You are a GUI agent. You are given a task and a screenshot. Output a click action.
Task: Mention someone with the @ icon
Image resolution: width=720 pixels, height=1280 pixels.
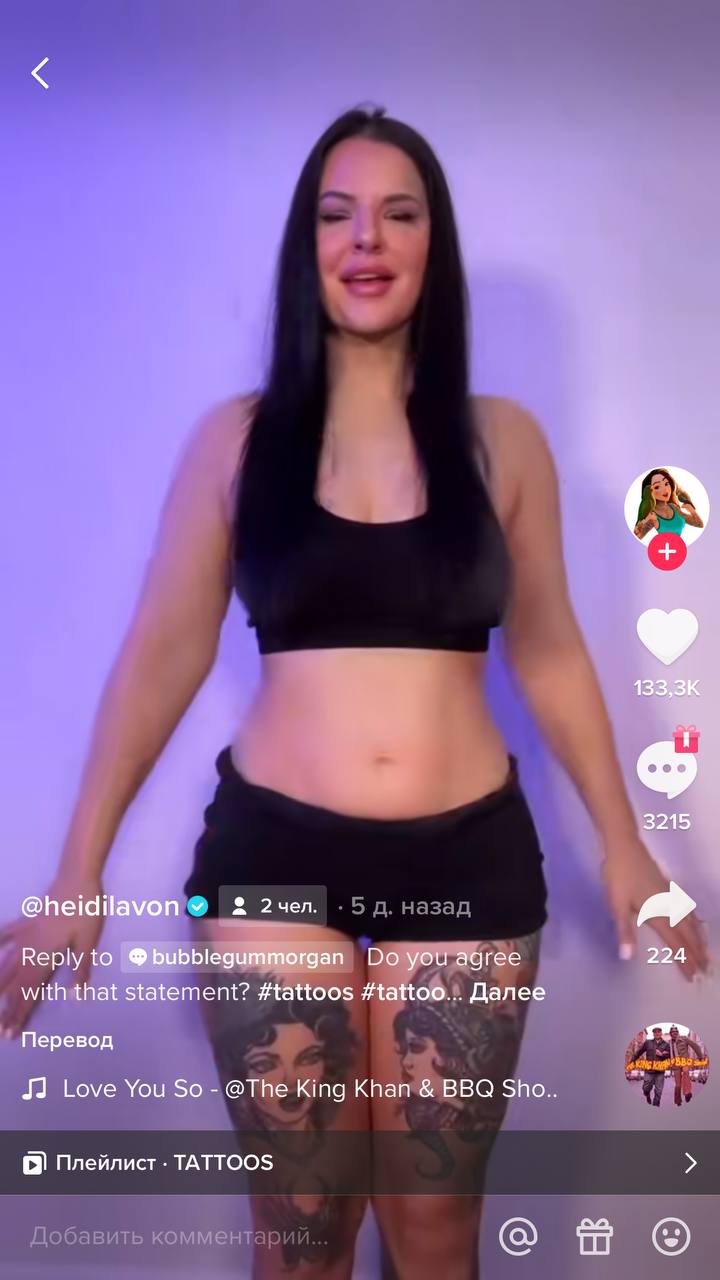[518, 1237]
